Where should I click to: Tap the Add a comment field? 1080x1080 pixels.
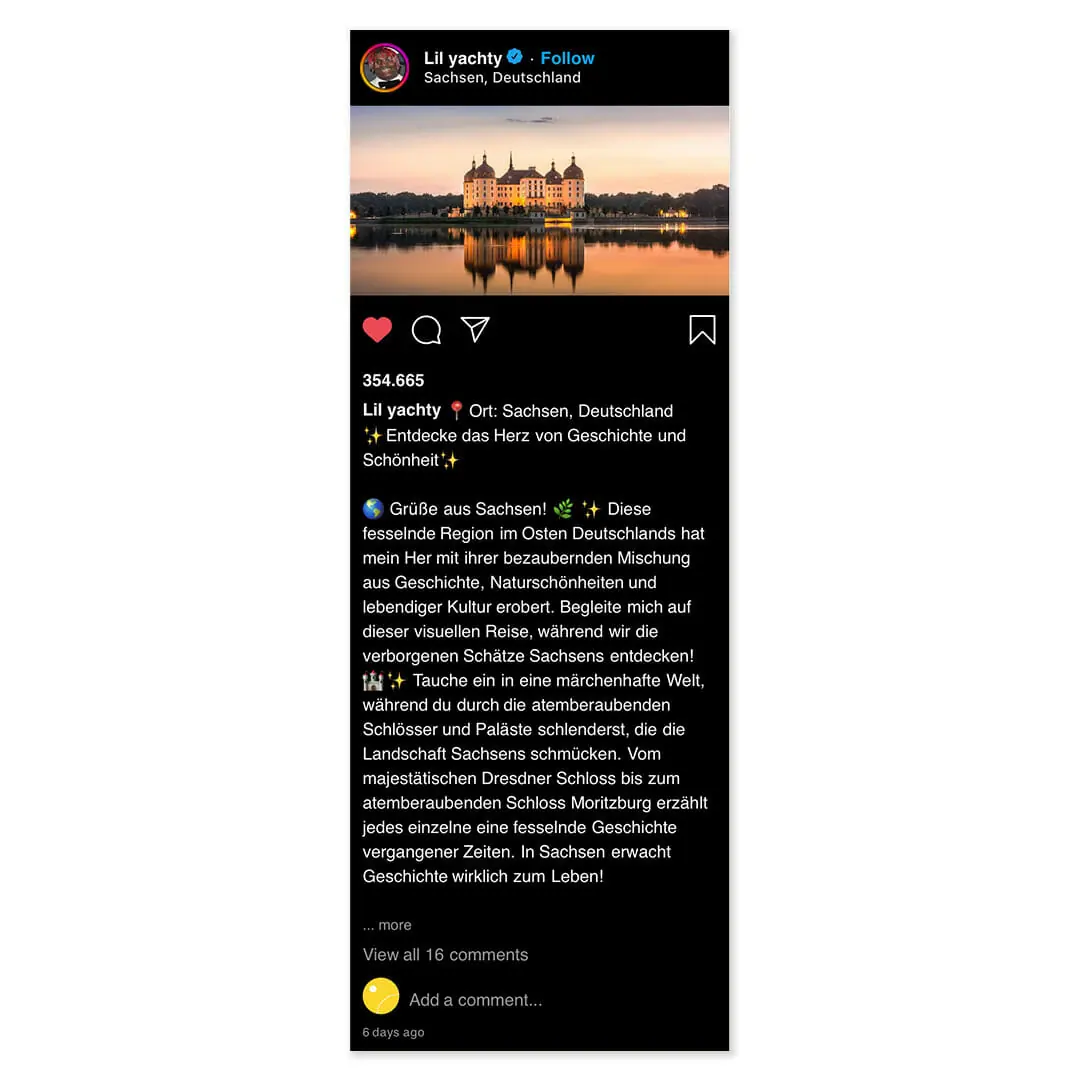(475, 1000)
